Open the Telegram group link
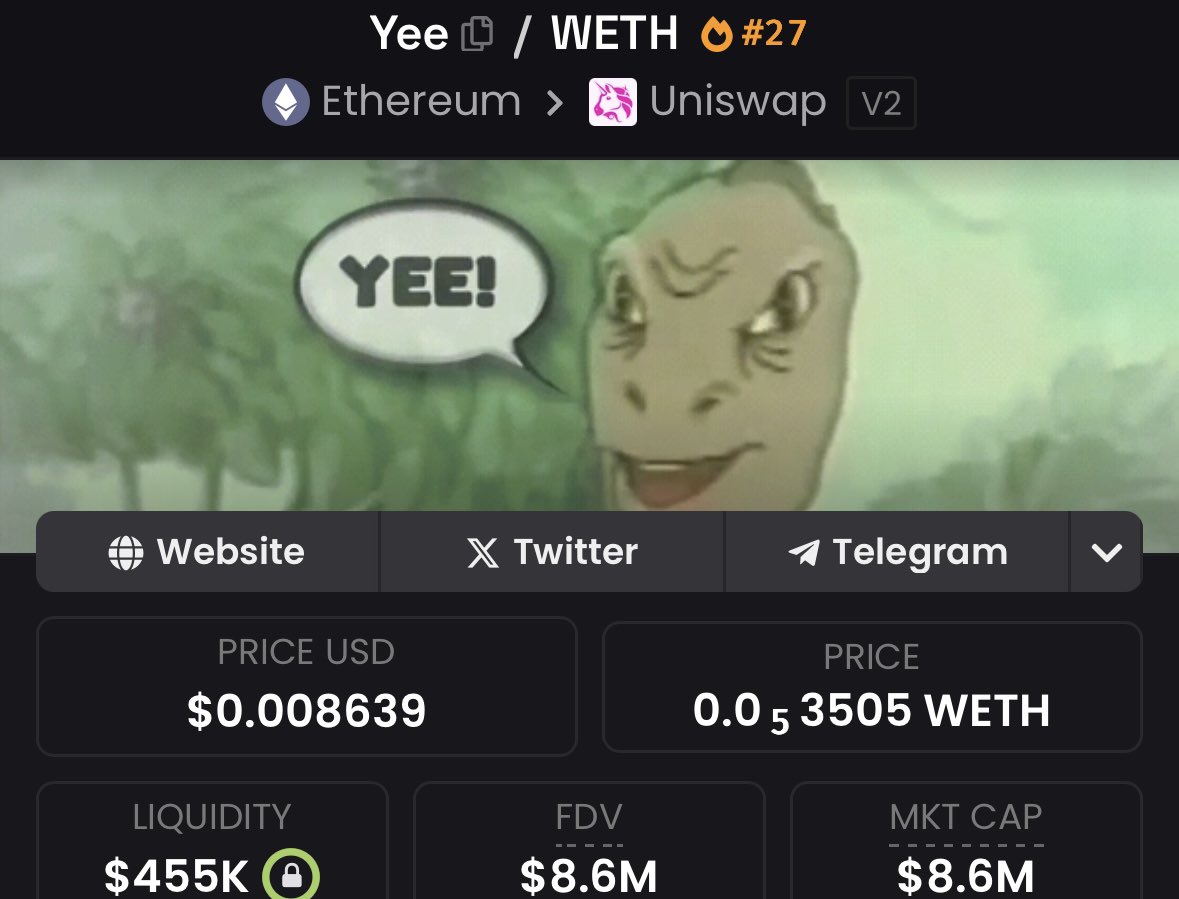 click(x=897, y=552)
